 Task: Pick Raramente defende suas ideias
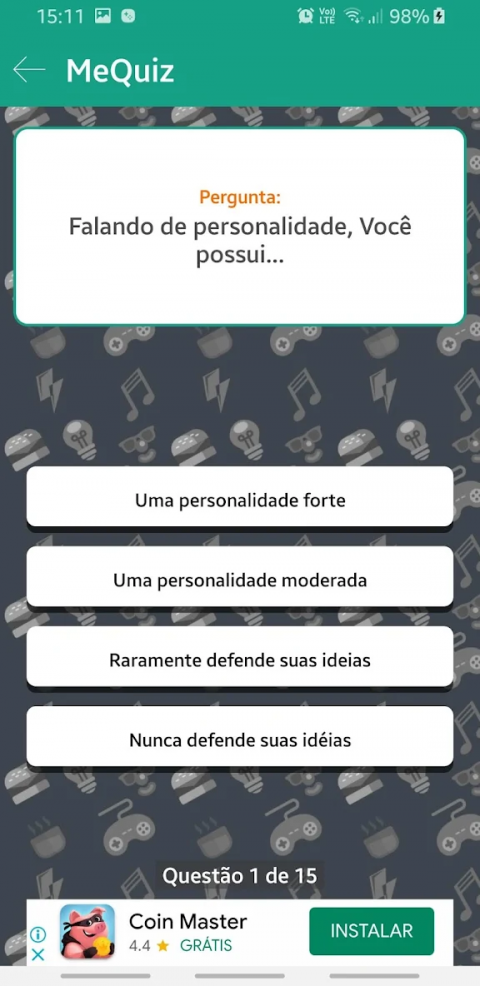pyautogui.click(x=240, y=656)
